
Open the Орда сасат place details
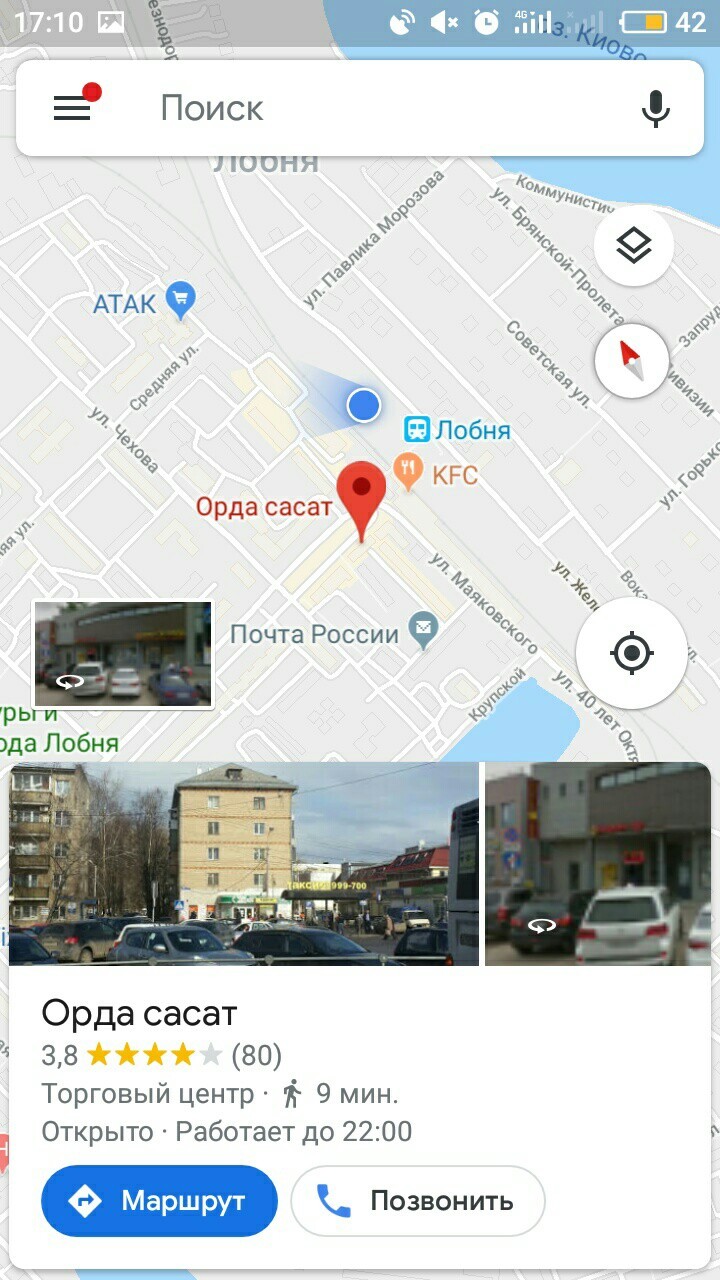click(x=140, y=1014)
